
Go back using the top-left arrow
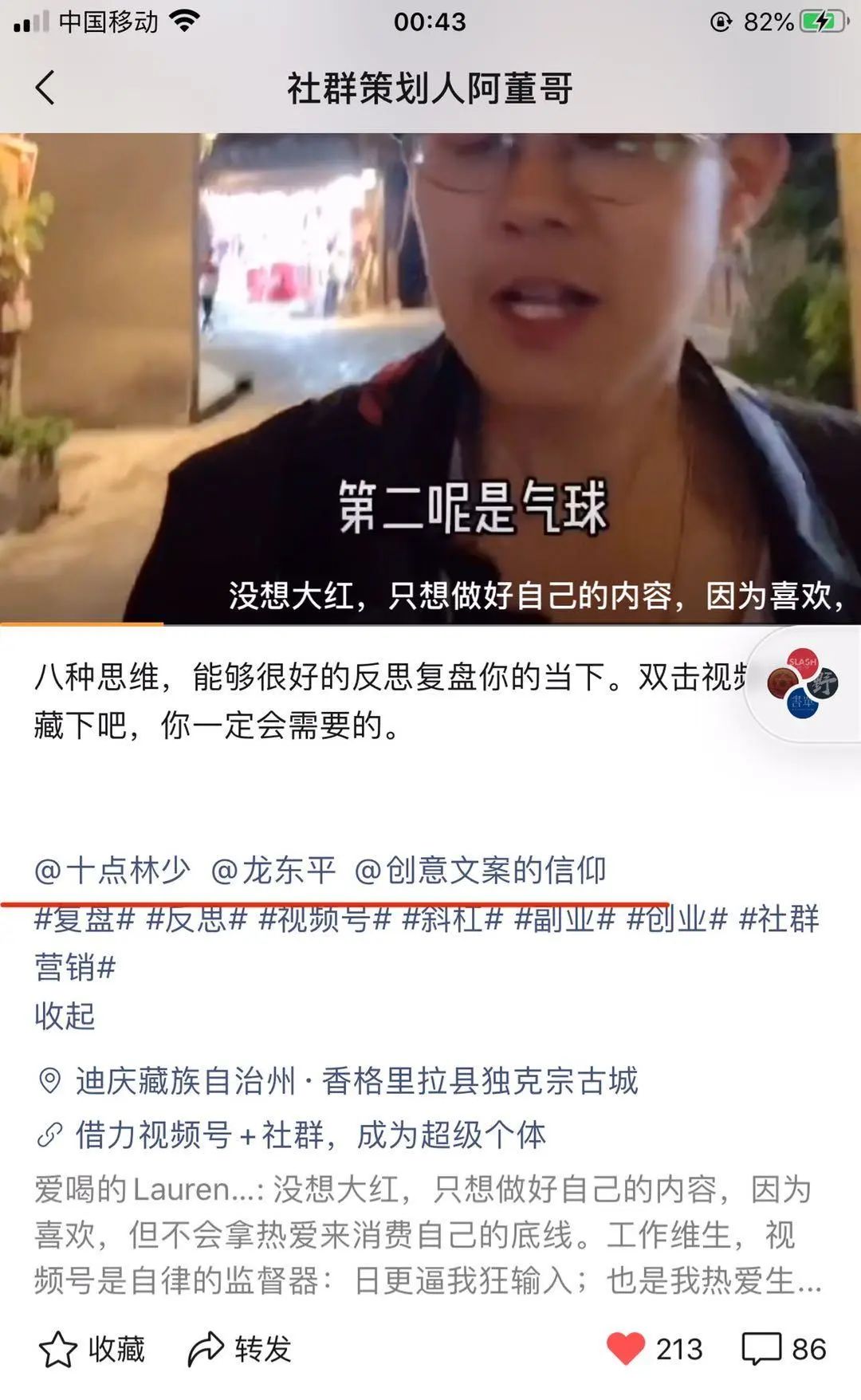[45, 88]
